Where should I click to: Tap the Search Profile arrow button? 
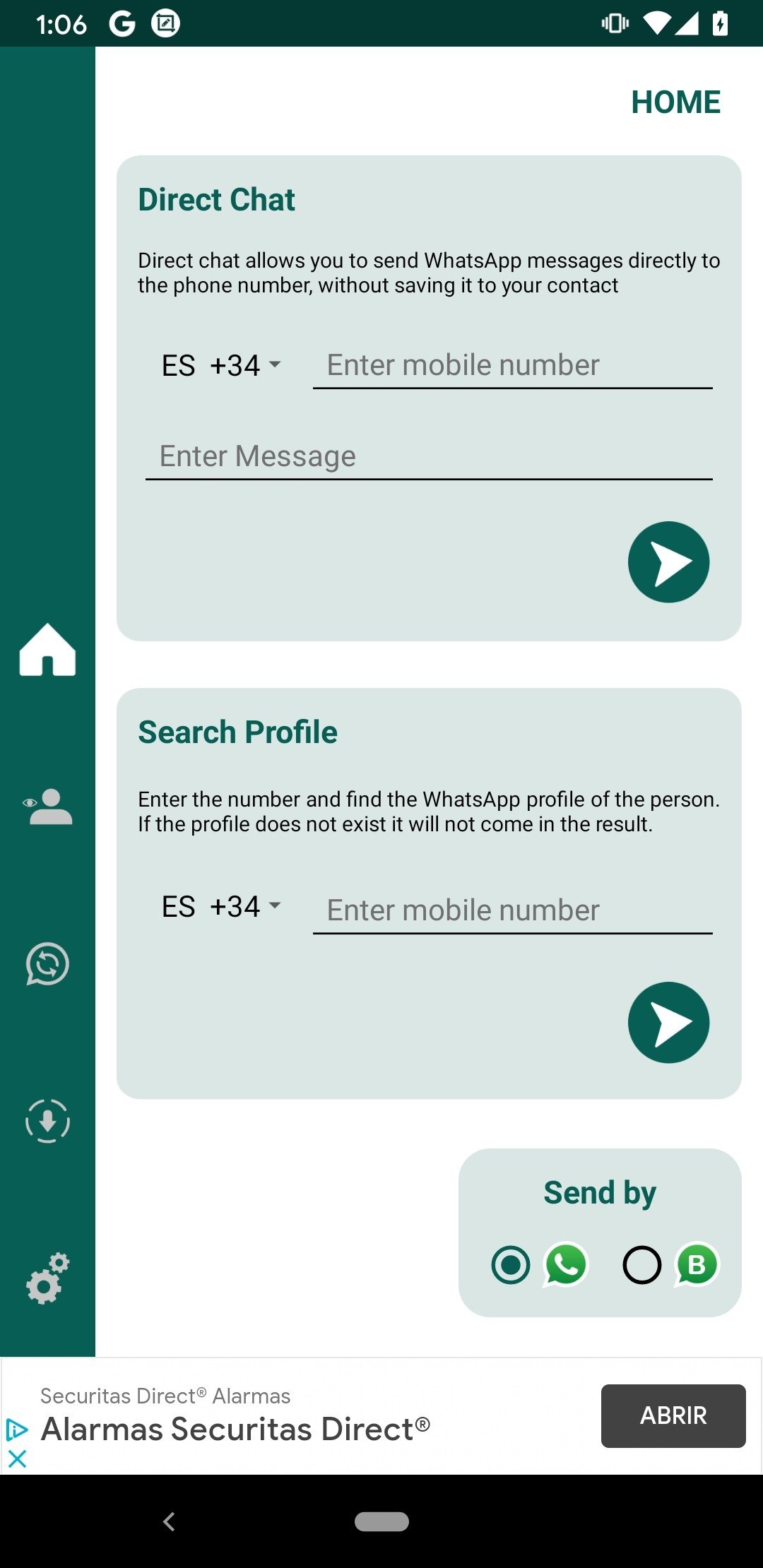(668, 1023)
